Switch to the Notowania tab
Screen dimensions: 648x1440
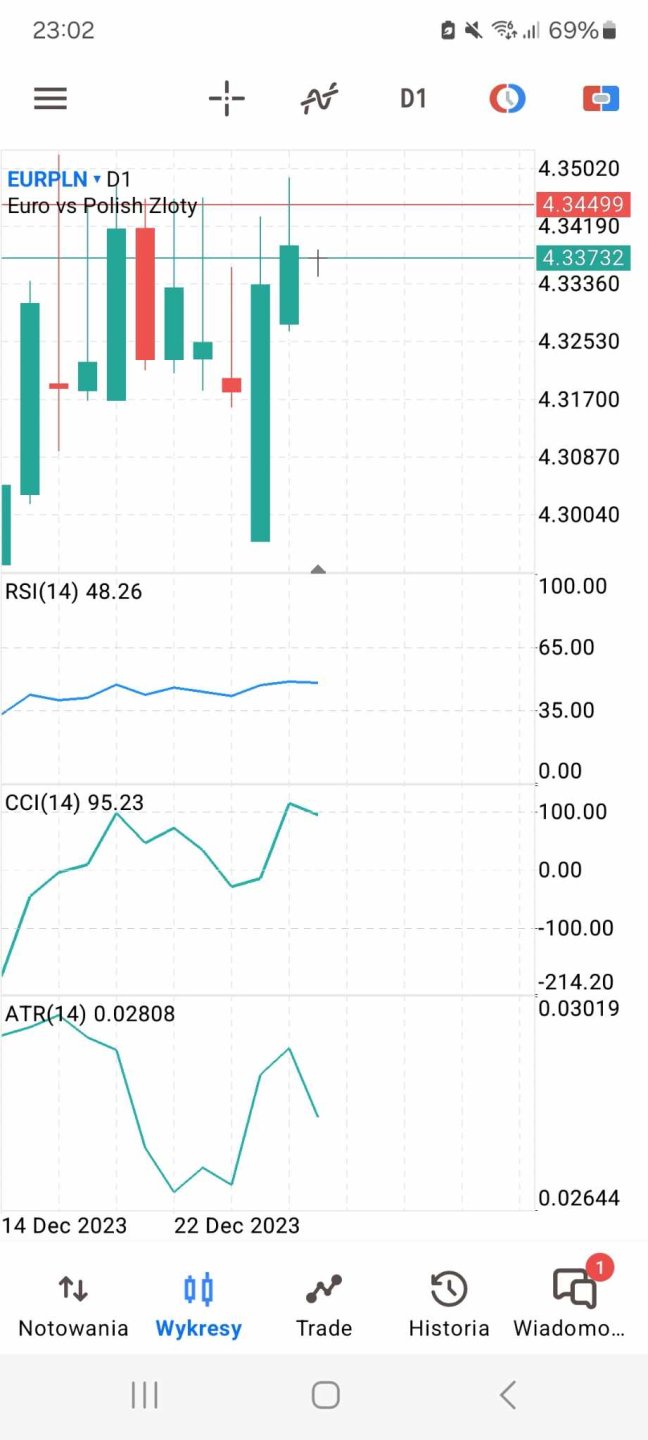click(x=73, y=1305)
